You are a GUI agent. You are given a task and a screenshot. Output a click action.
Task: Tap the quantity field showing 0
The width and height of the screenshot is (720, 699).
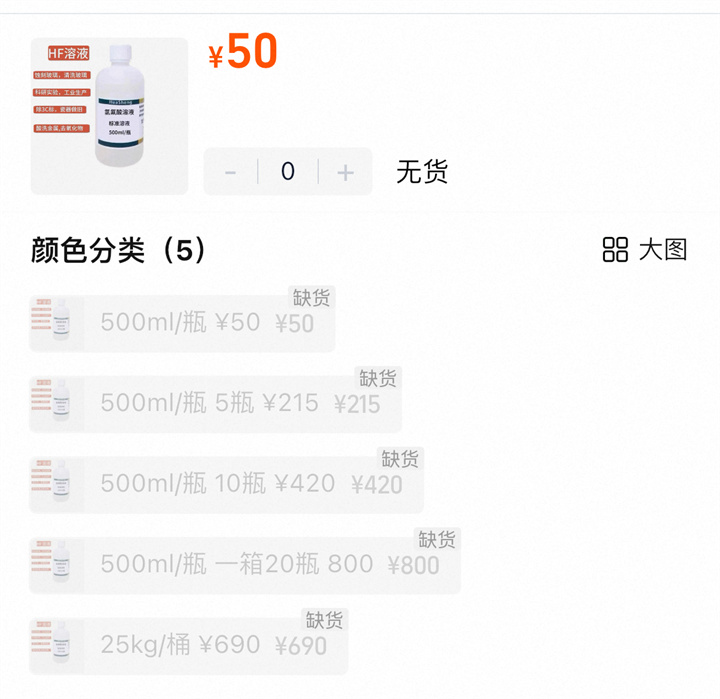point(288,172)
